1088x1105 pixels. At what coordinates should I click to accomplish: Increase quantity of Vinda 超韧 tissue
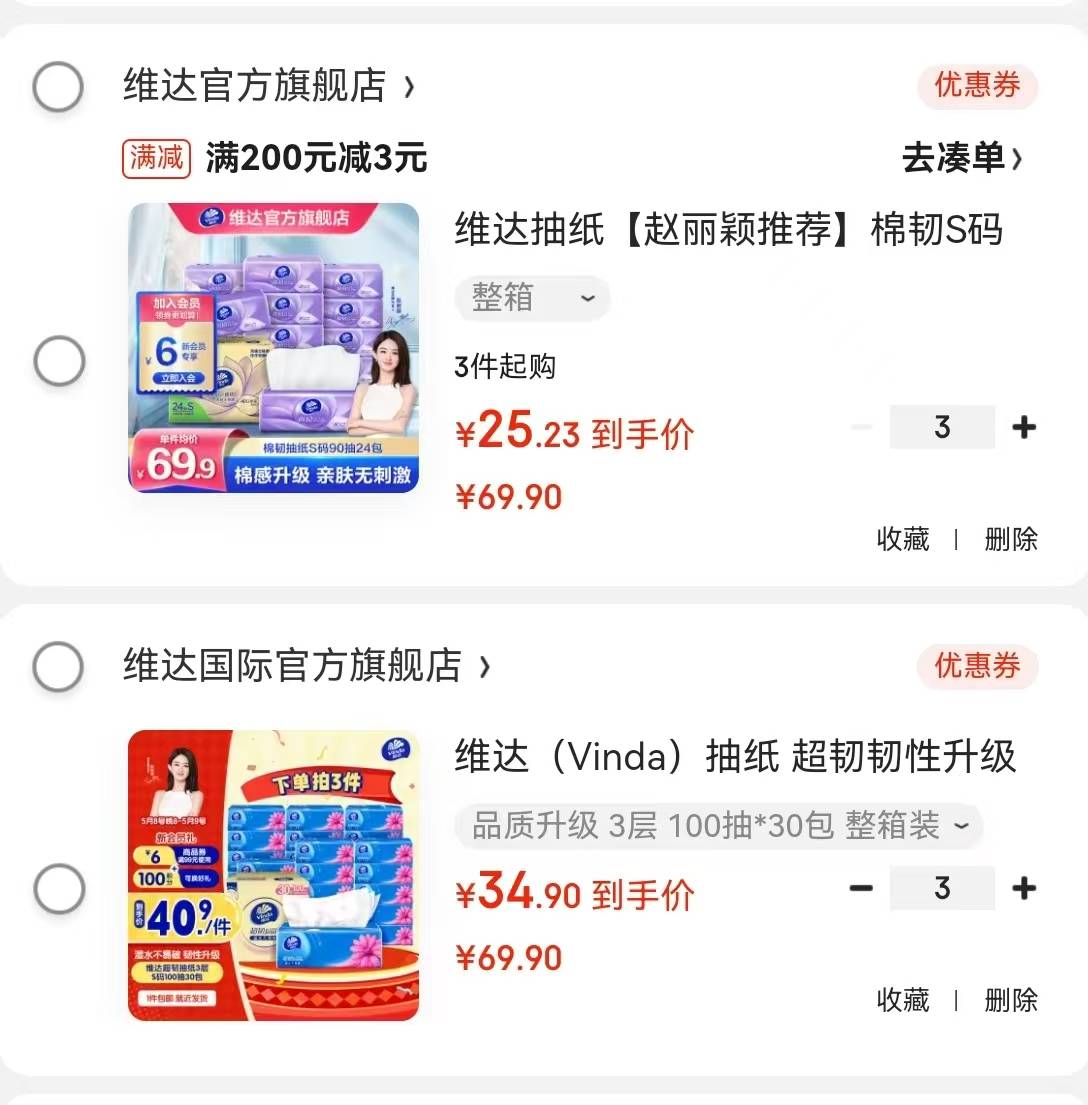tap(1024, 888)
